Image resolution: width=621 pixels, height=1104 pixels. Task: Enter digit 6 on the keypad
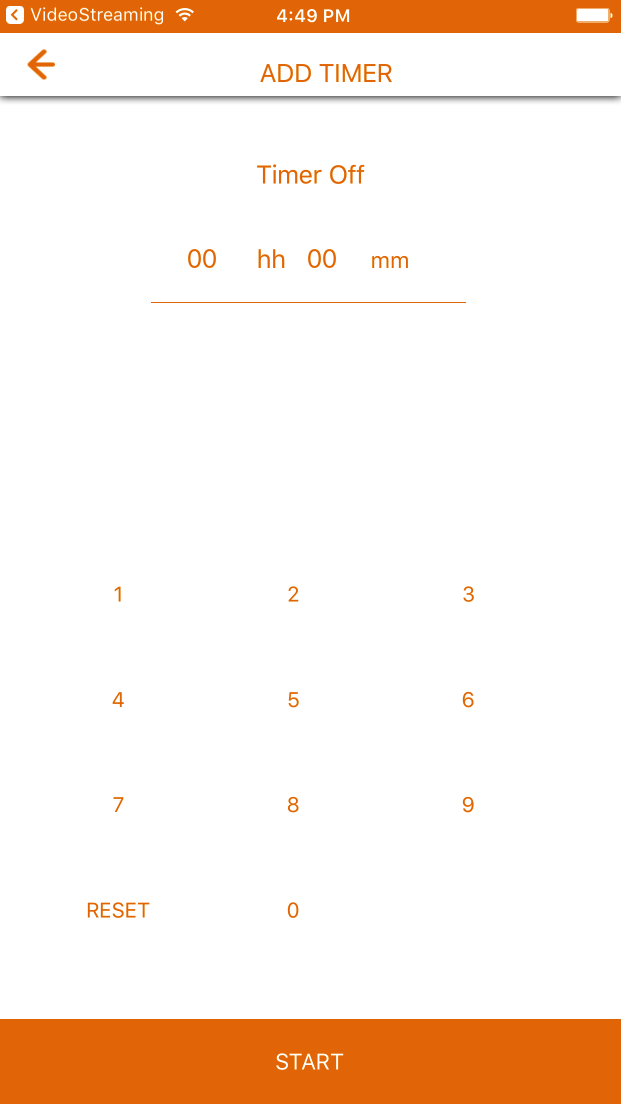[x=468, y=700]
